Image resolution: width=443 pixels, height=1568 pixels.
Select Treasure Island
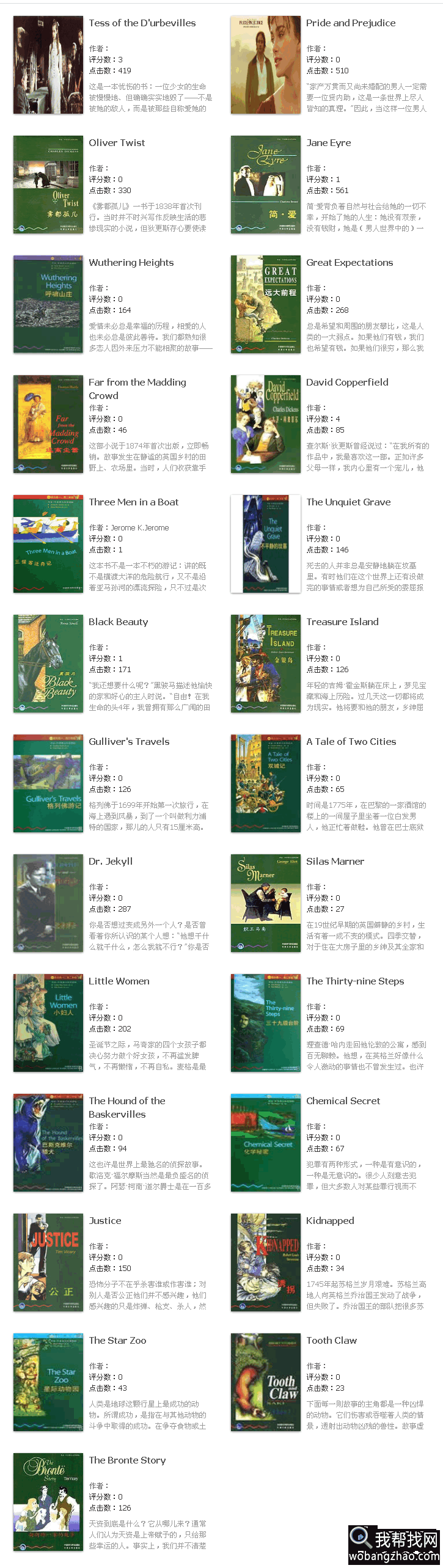coord(342,622)
